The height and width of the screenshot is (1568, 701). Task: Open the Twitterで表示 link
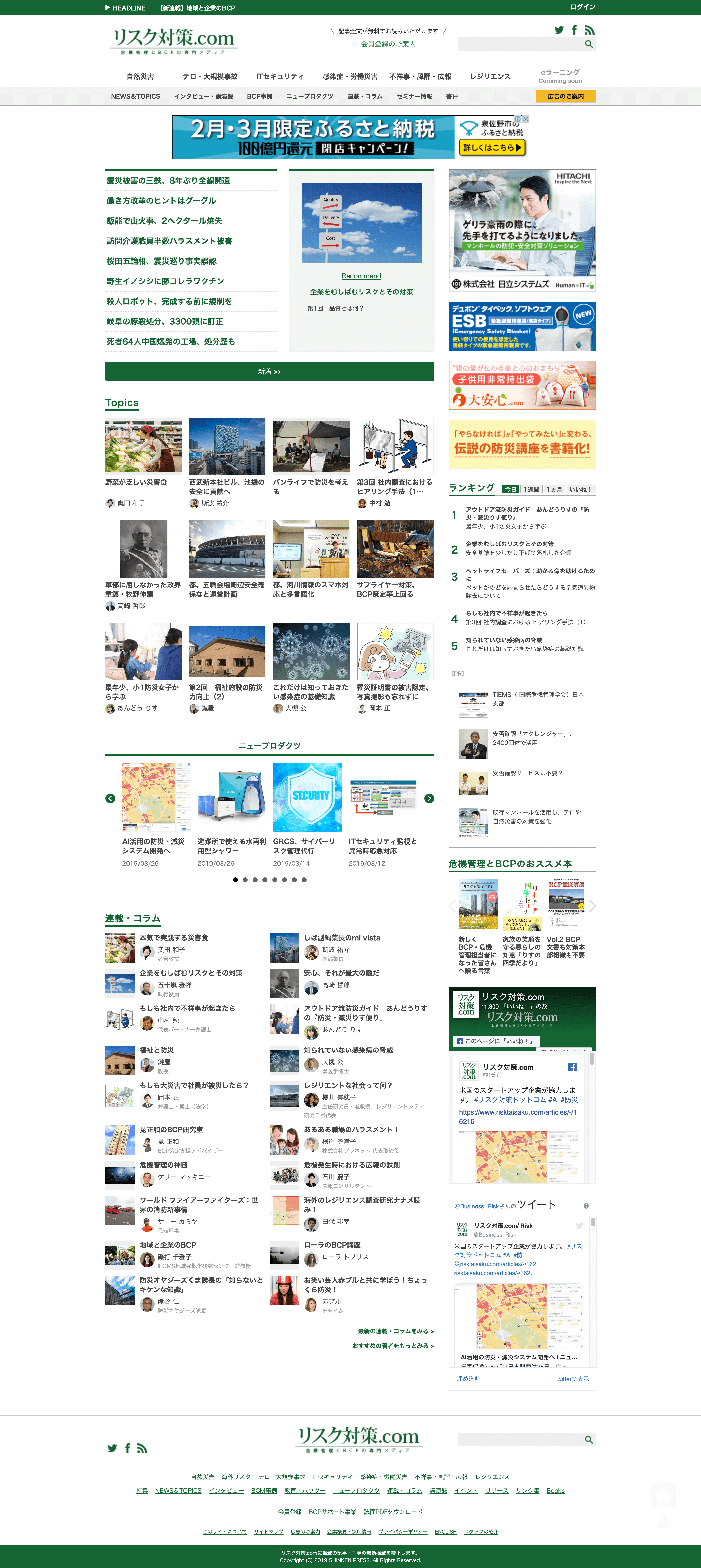[571, 1379]
